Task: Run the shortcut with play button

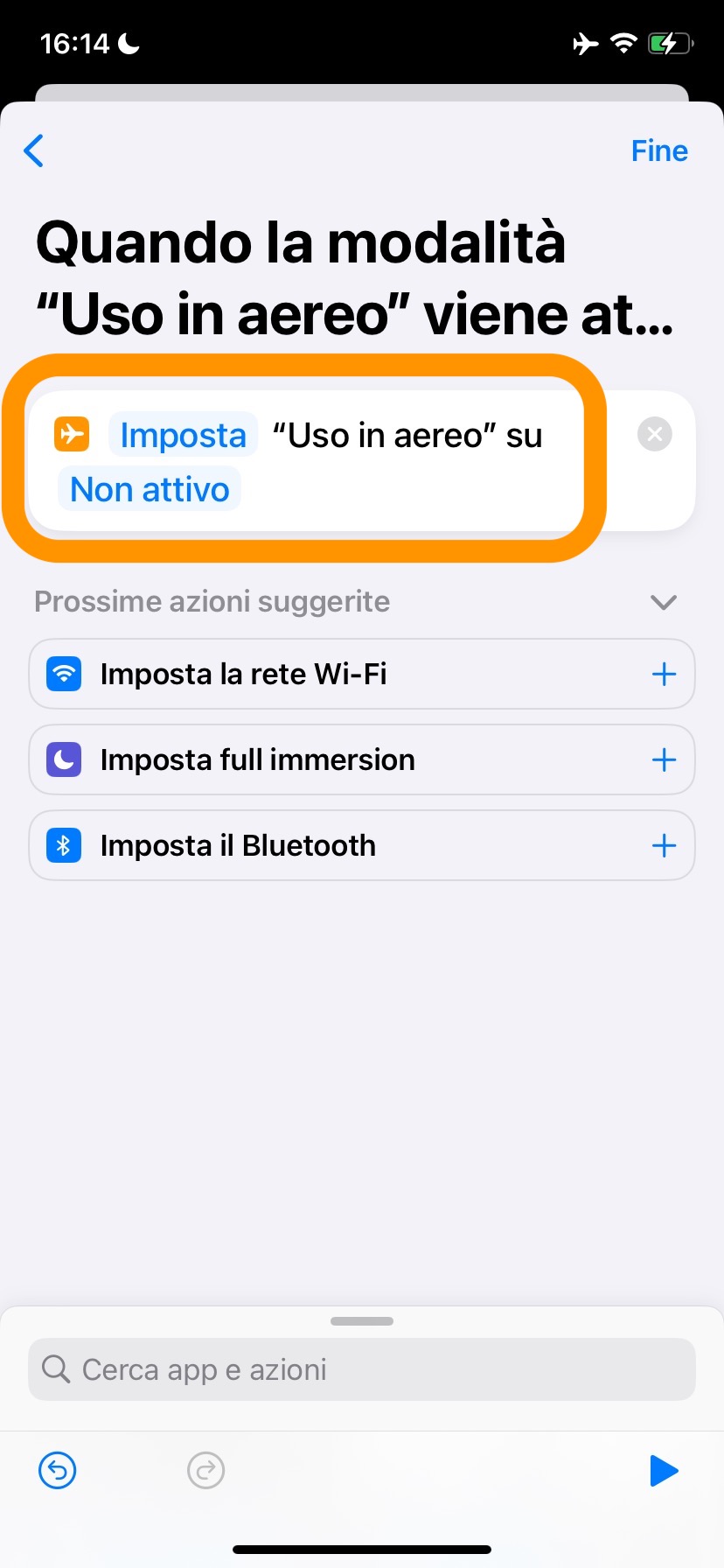Action: (664, 1470)
